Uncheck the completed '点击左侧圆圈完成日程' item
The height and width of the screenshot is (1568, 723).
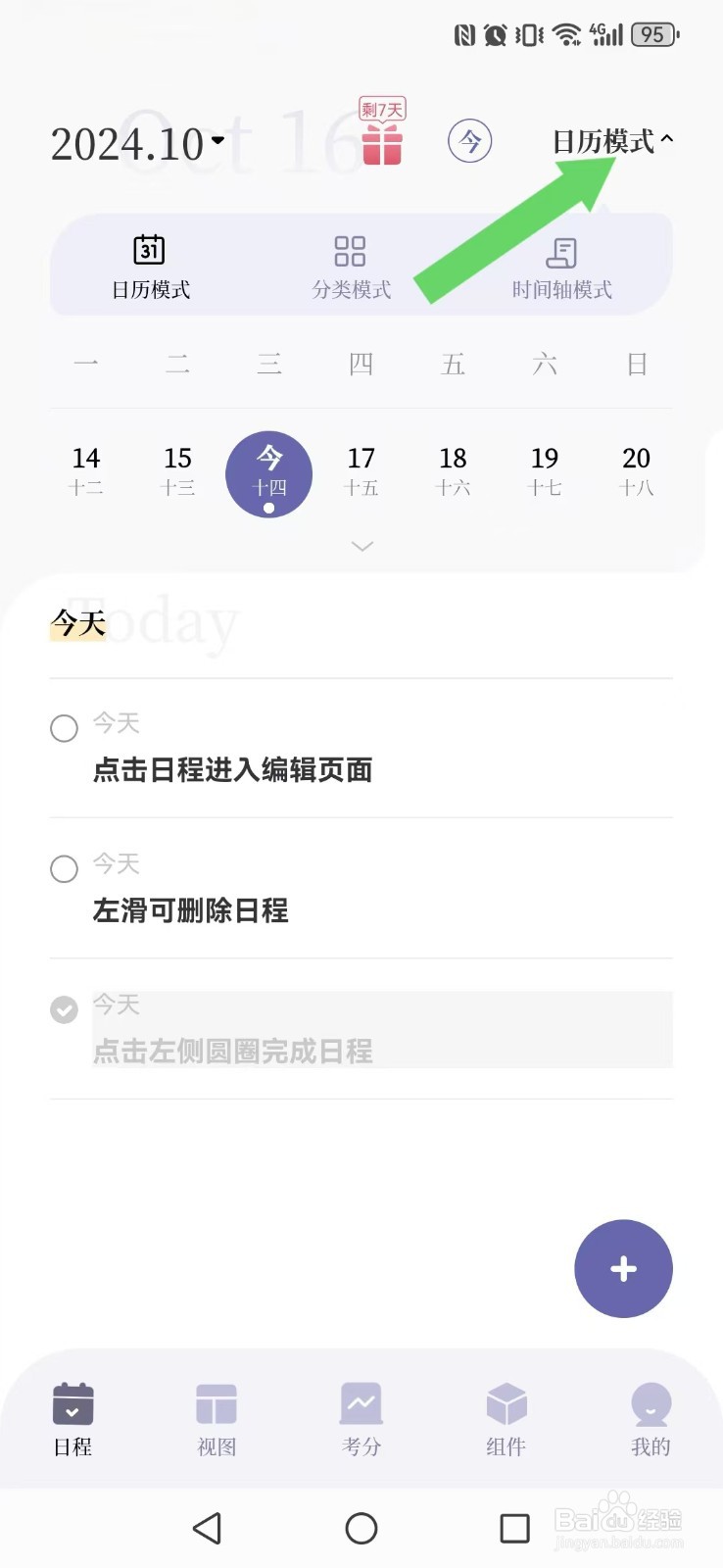pos(64,1009)
